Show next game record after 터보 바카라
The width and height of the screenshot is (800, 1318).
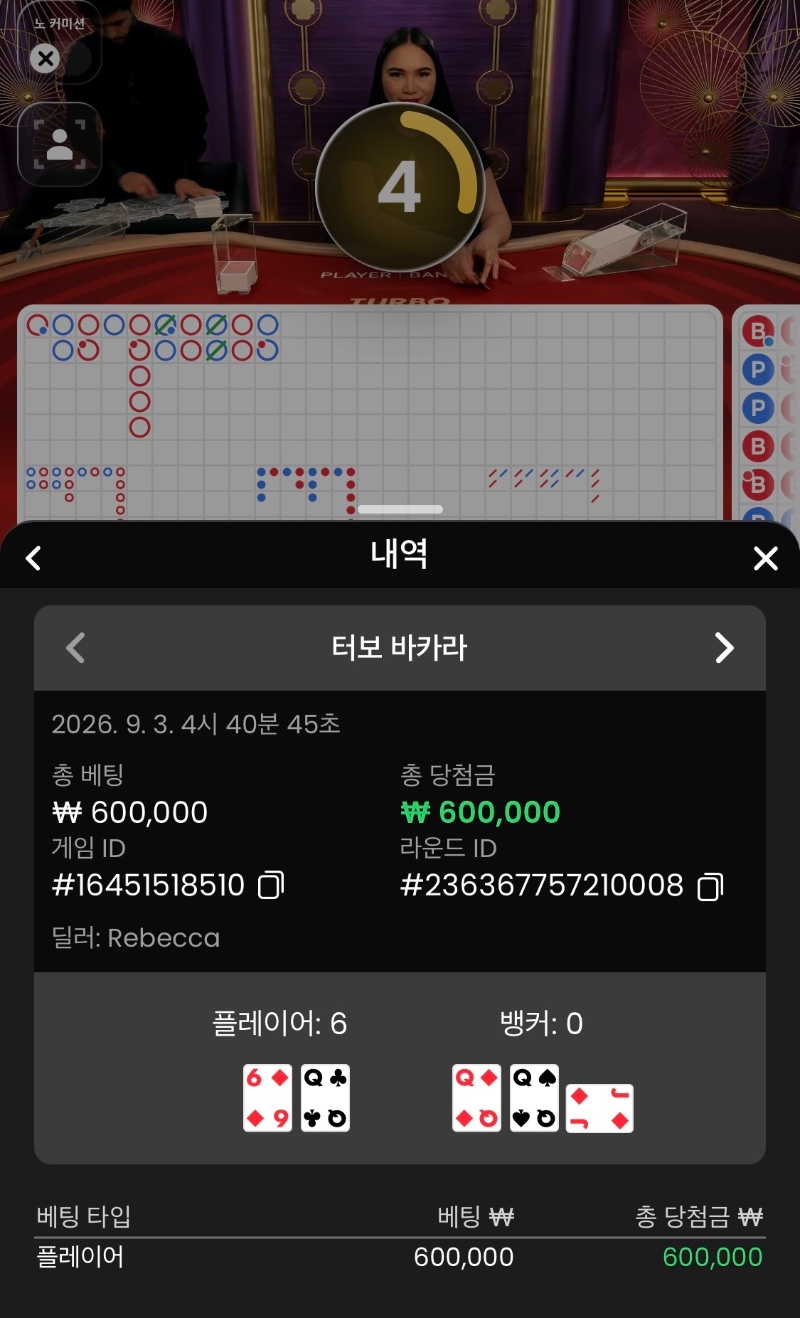(x=724, y=648)
